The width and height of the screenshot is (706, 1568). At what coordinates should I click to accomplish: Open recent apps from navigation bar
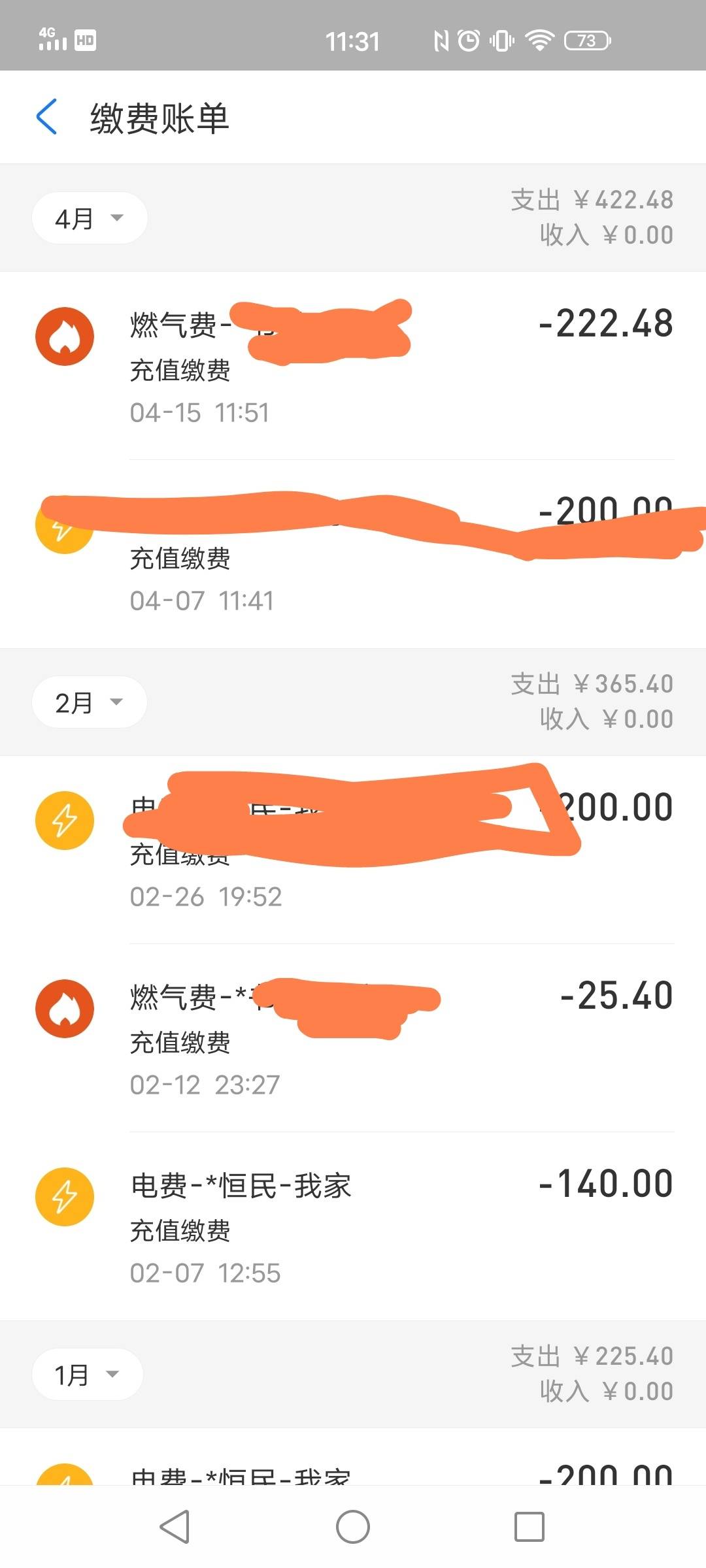coord(529,1527)
